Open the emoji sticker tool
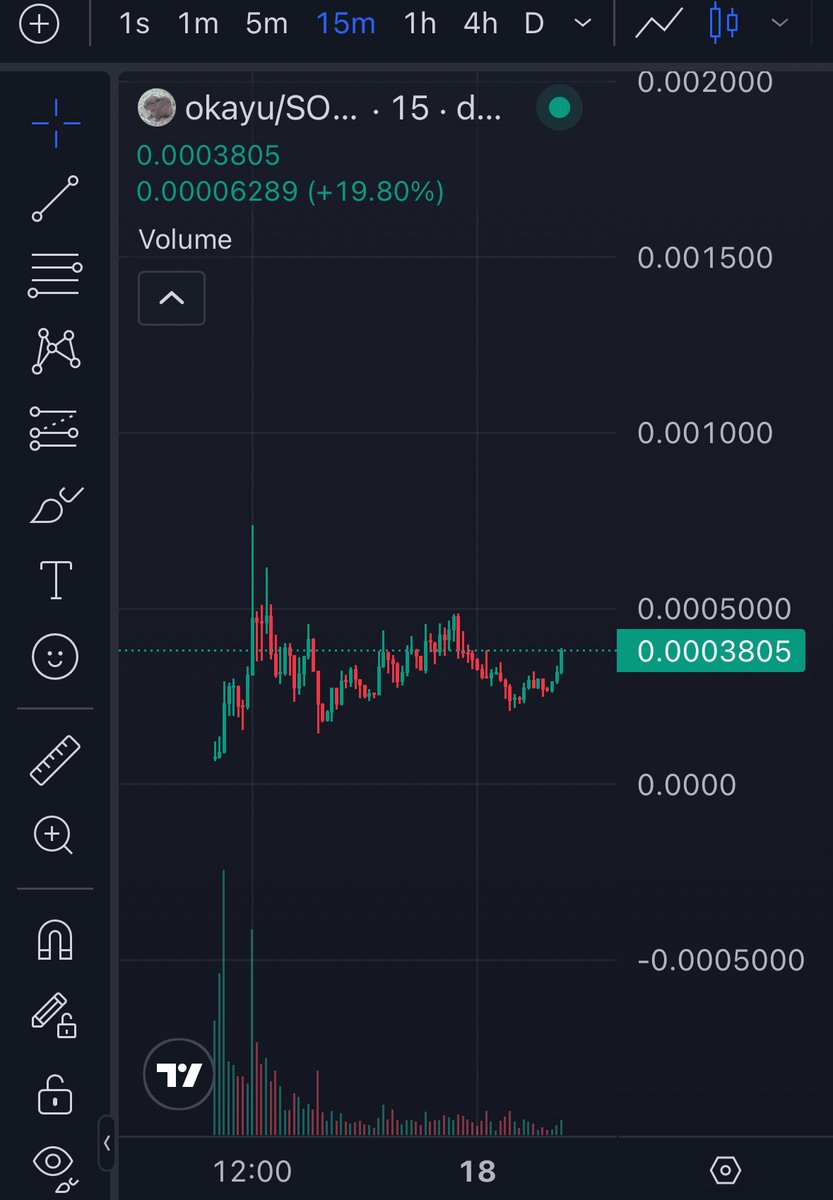This screenshot has width=833, height=1200. (x=55, y=657)
